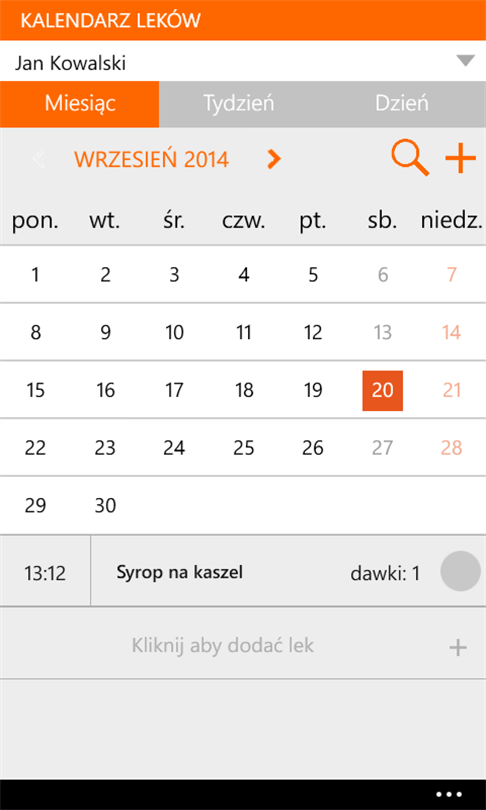Pick day 4 in the calendar

[x=244, y=275]
